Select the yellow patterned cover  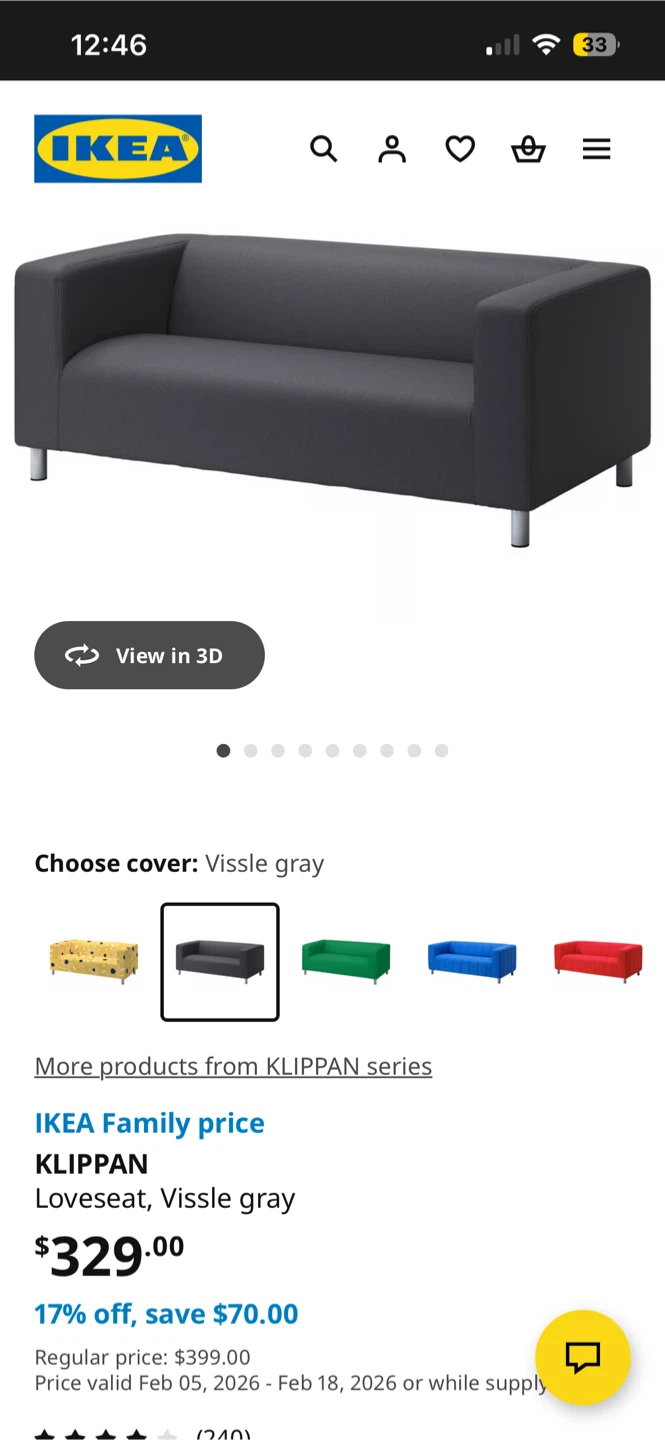coord(94,961)
